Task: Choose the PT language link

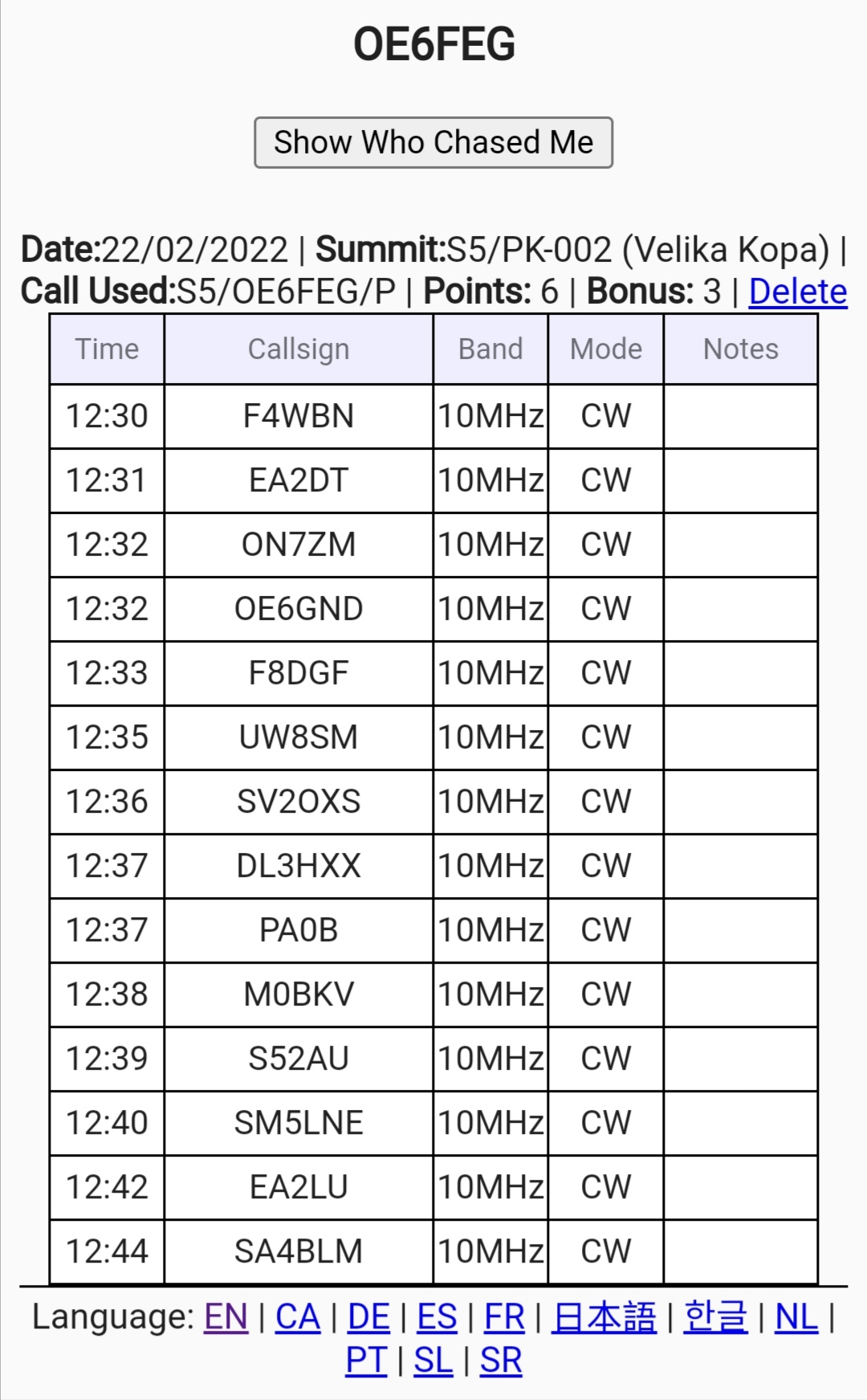Action: pyautogui.click(x=367, y=1361)
